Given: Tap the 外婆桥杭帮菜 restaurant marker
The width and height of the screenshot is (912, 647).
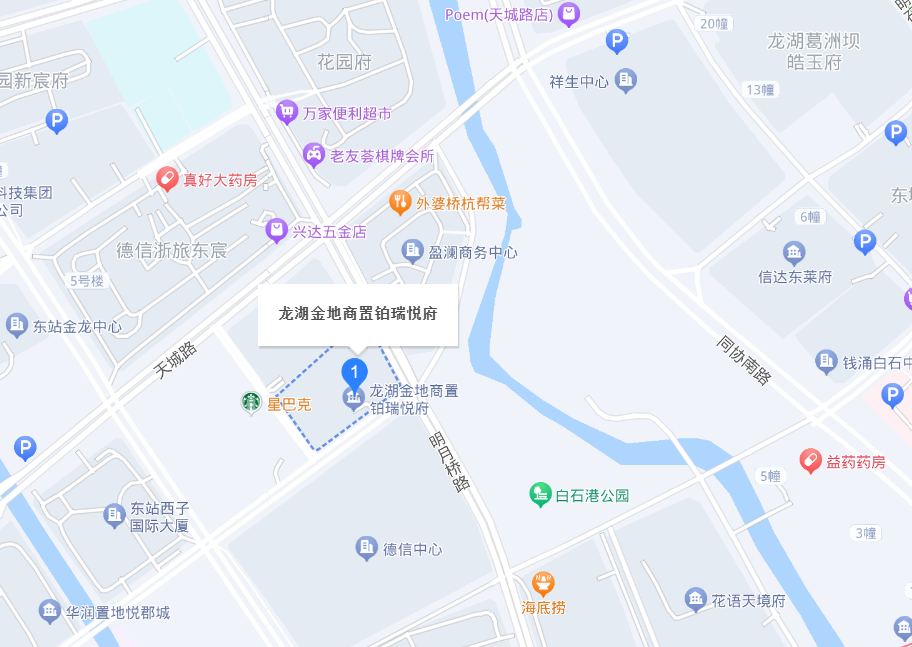Looking at the screenshot, I should point(400,203).
